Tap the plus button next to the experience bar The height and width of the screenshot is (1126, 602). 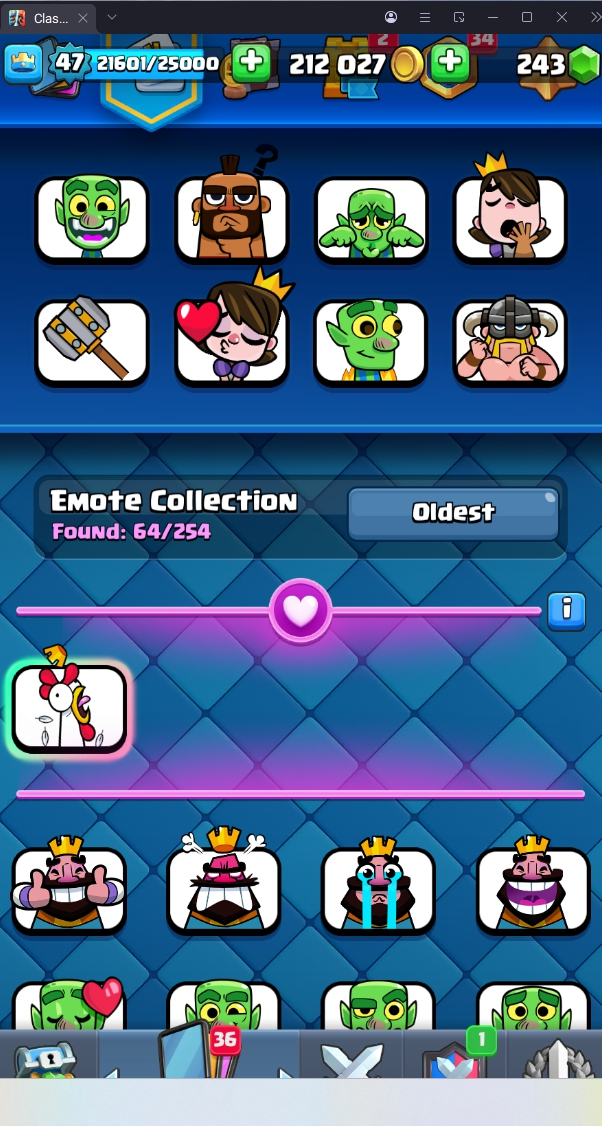pyautogui.click(x=252, y=63)
